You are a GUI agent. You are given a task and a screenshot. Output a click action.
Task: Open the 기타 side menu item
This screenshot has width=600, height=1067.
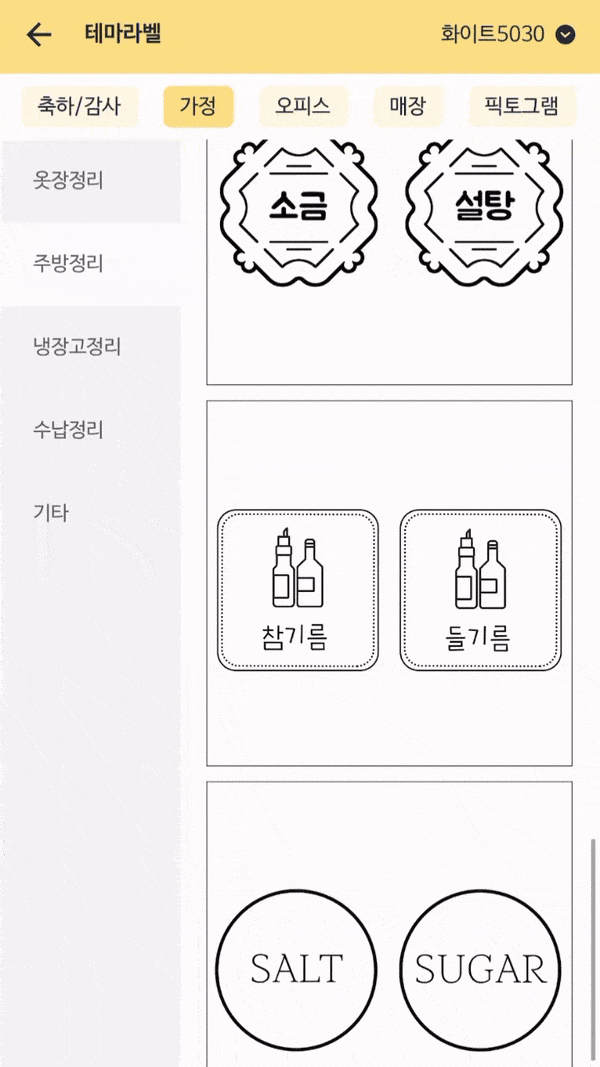(90, 513)
